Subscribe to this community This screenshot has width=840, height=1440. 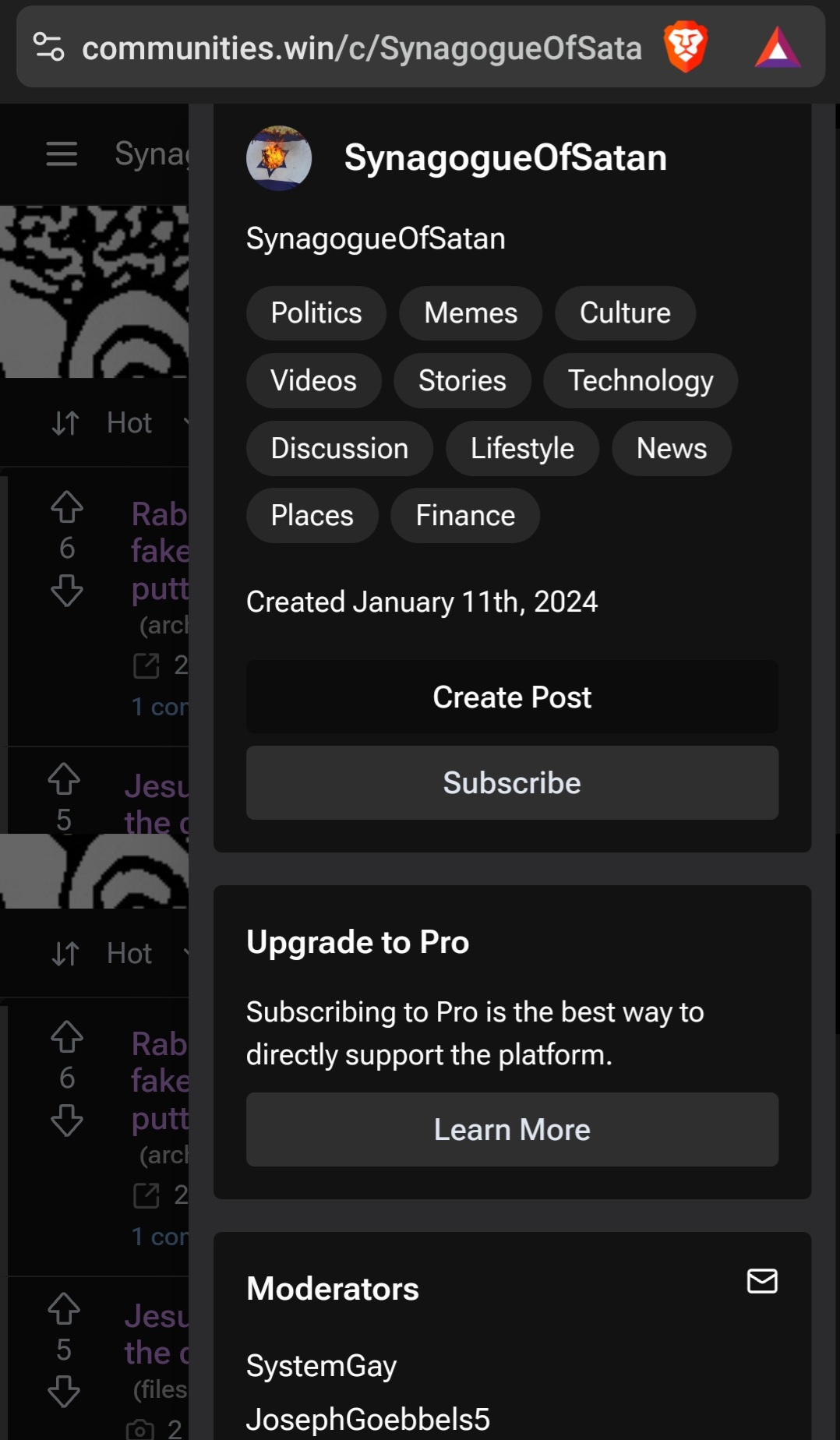tap(512, 783)
